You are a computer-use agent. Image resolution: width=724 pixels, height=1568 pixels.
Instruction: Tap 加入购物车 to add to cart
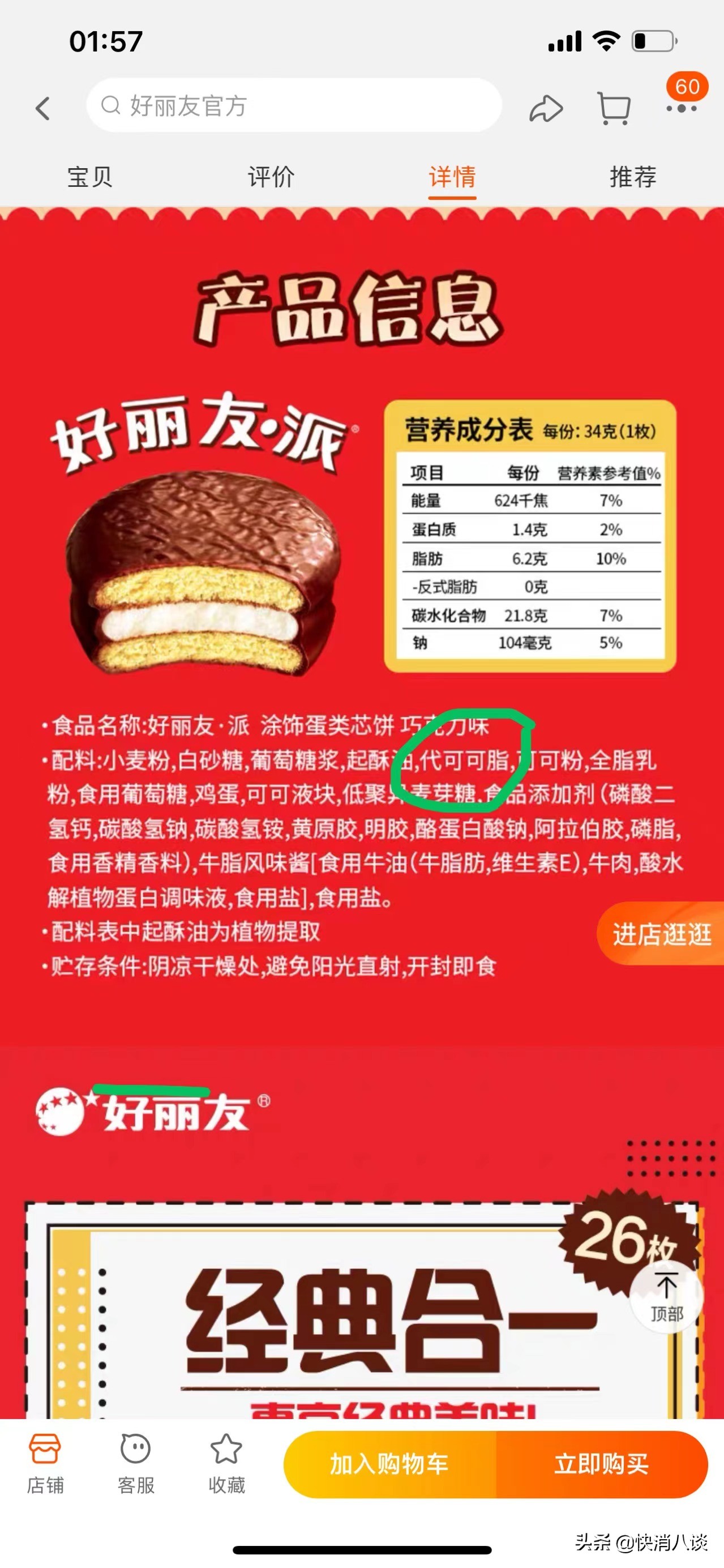coord(390,1466)
